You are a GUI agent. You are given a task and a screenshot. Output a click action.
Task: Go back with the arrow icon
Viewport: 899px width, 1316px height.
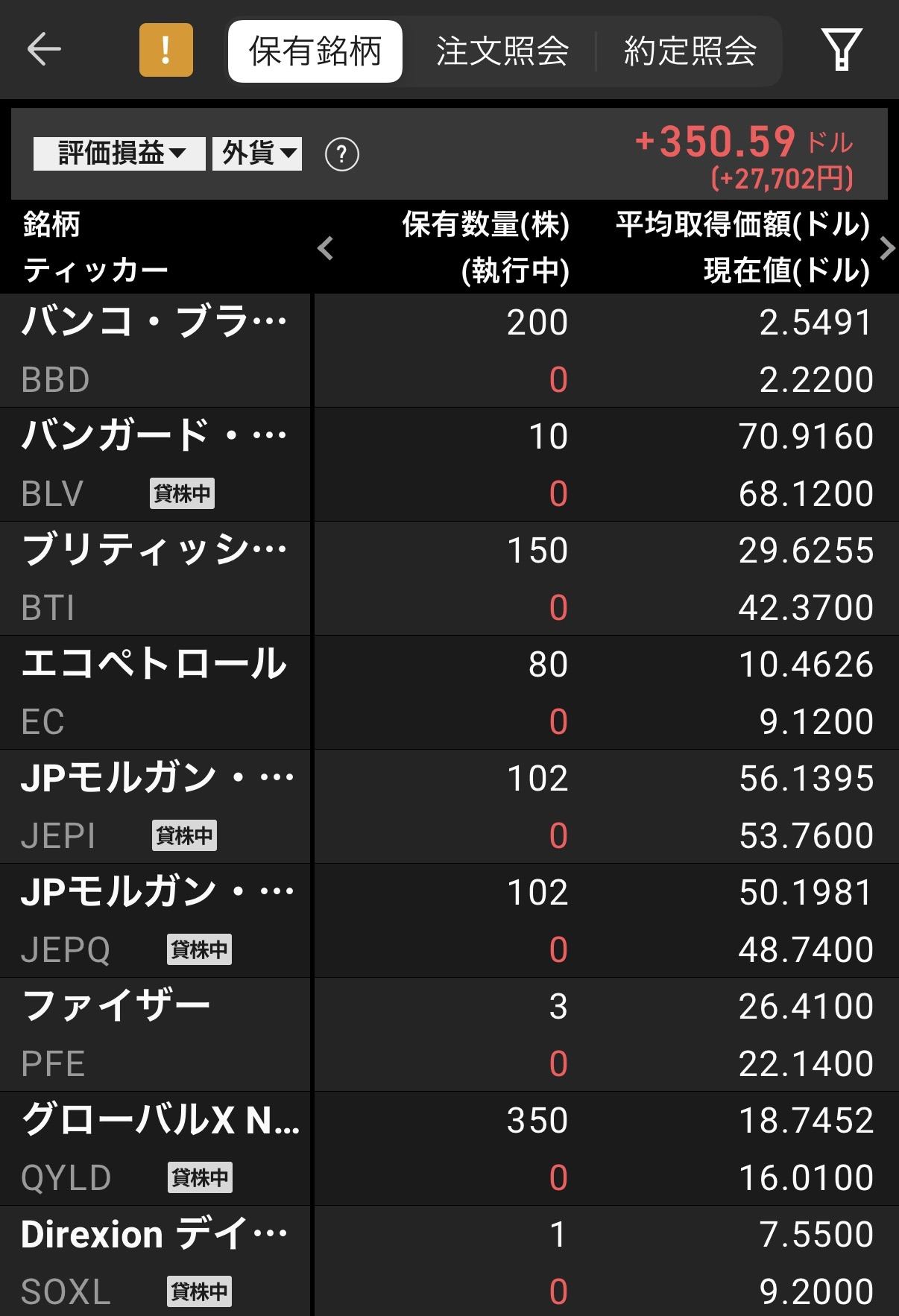(x=43, y=50)
